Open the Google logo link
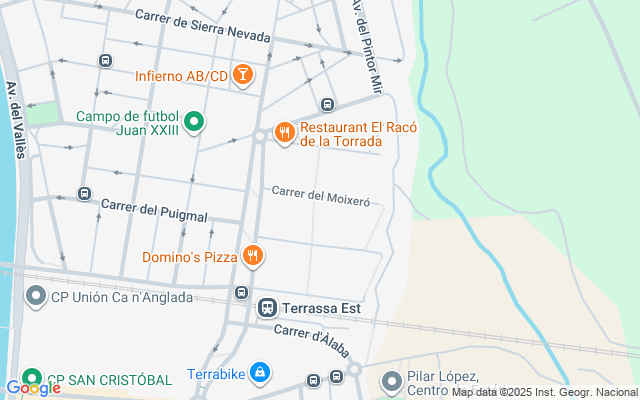The width and height of the screenshot is (640, 400). pos(33,388)
